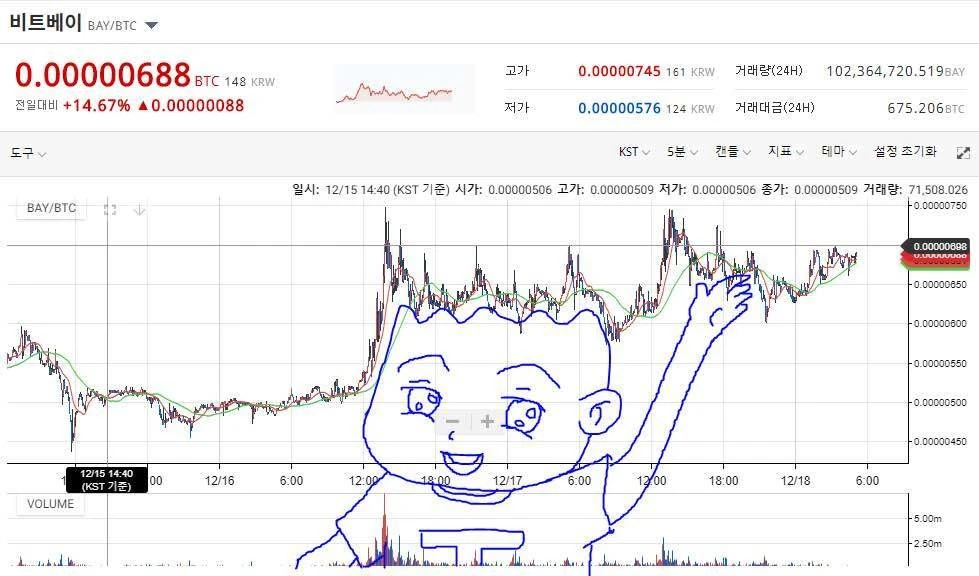Expand the 도구 tools menu

click(x=28, y=153)
